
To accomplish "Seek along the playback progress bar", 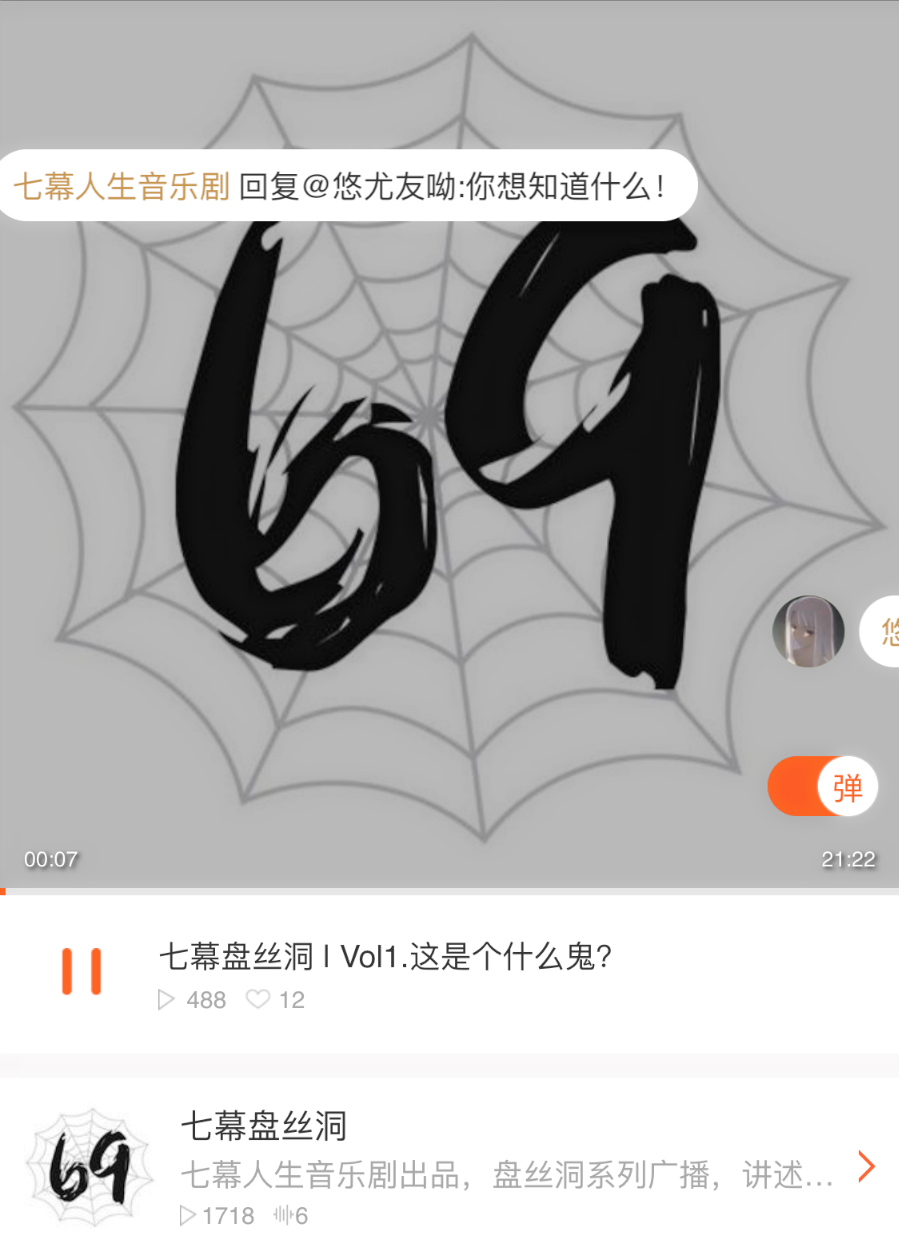I will tap(450, 890).
